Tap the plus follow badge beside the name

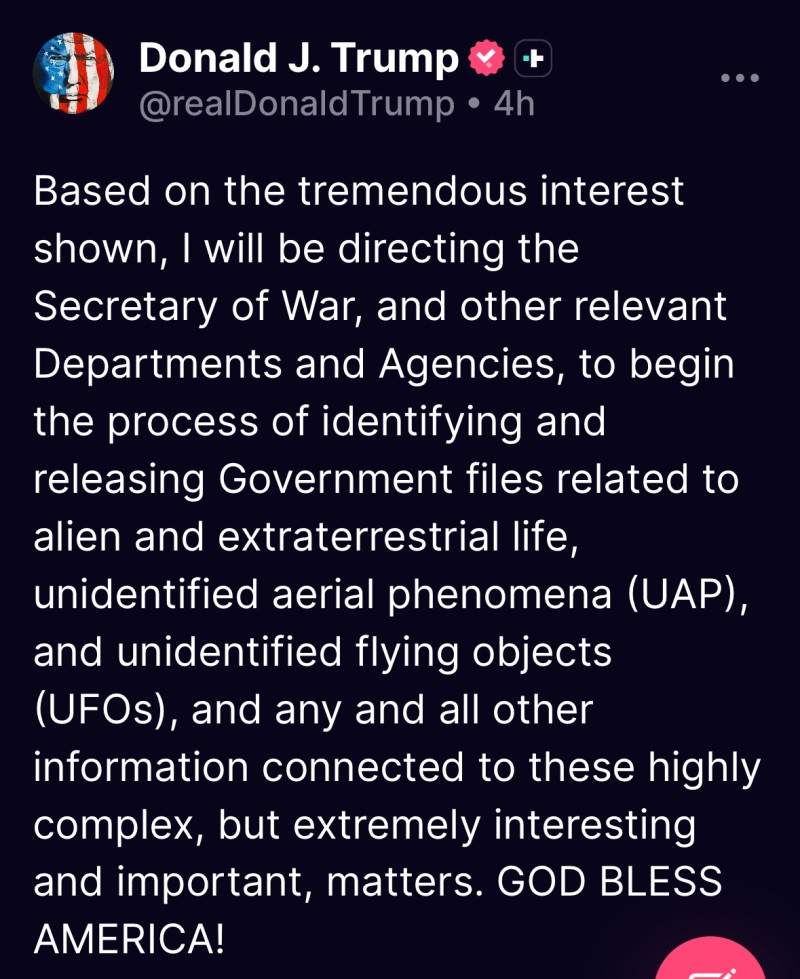[x=533, y=60]
